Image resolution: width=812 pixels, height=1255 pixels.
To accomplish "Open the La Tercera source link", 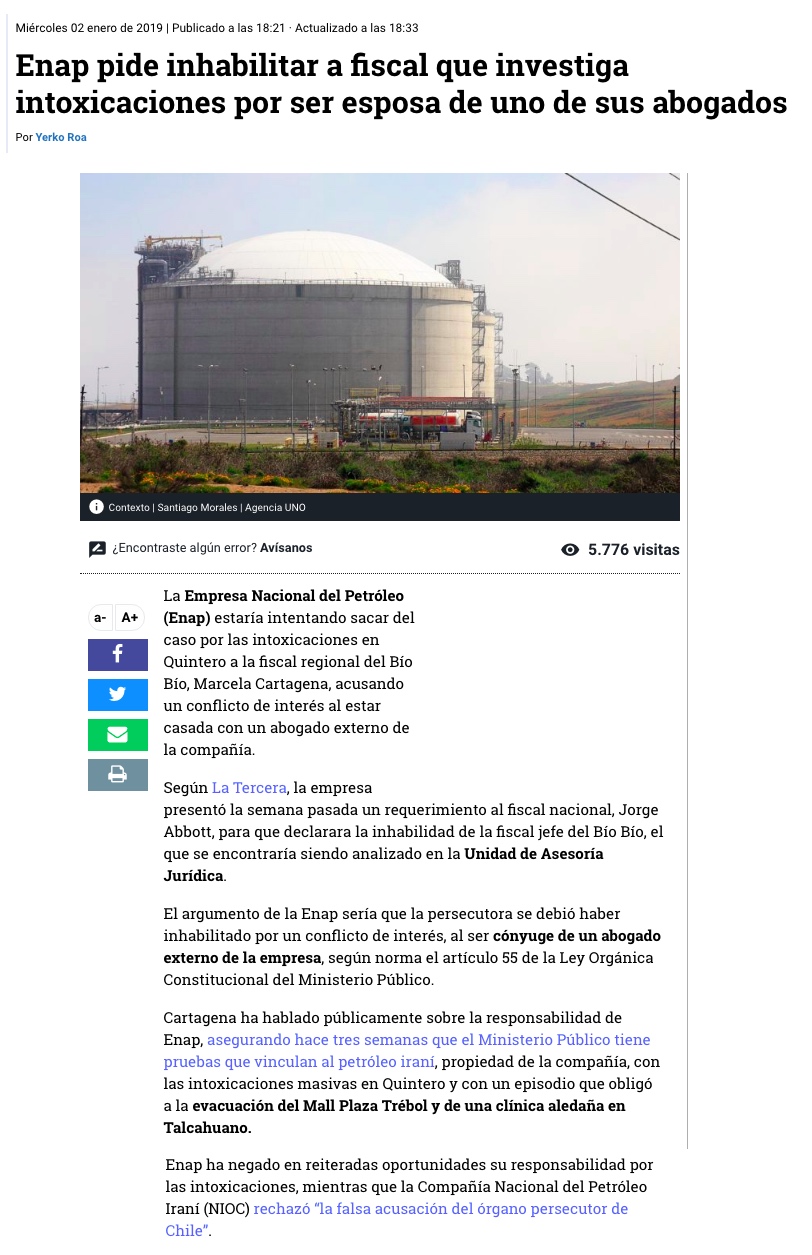I will click(x=249, y=788).
